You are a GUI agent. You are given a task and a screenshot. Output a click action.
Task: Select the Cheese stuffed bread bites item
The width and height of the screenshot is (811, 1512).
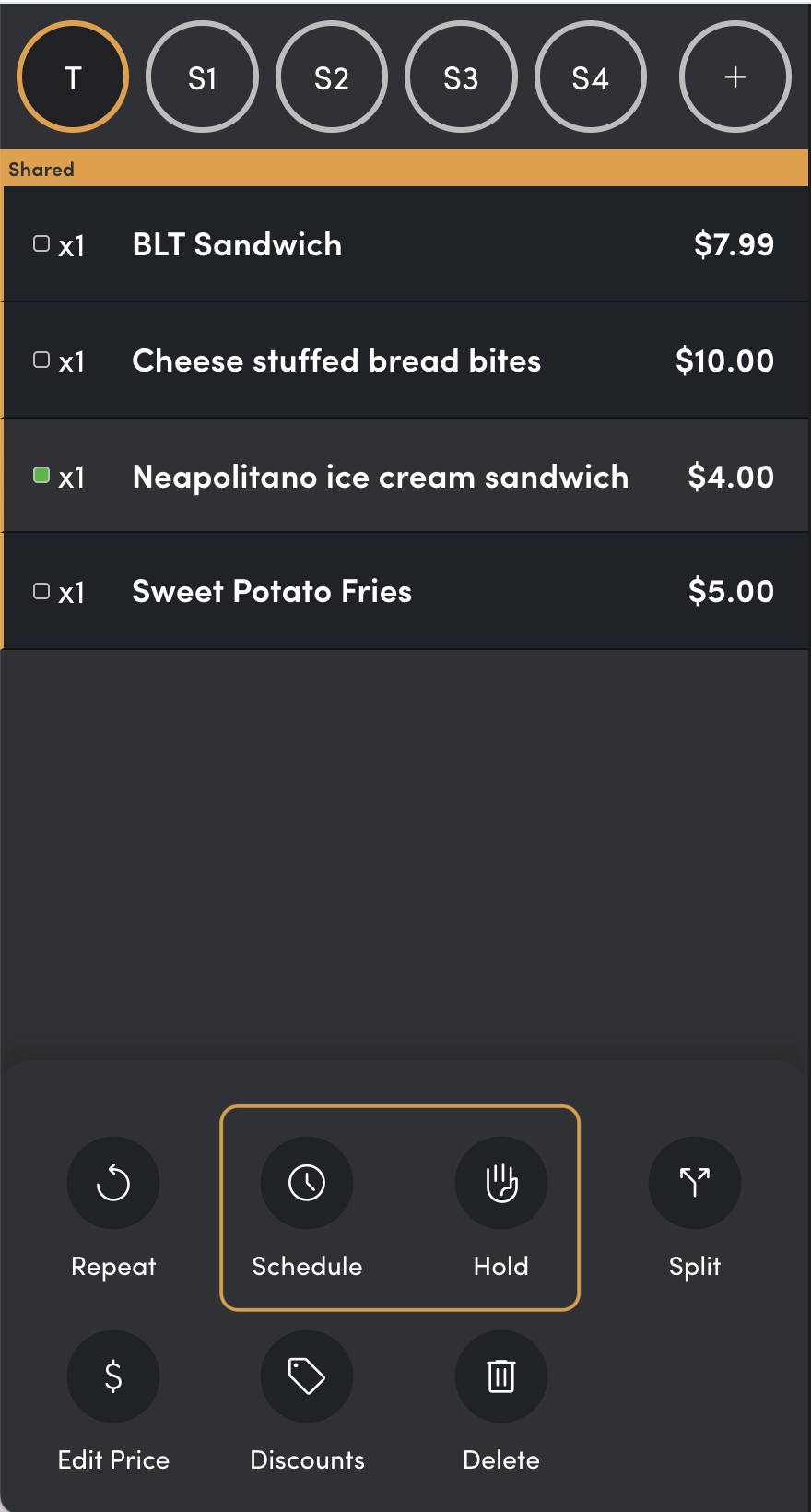(x=405, y=360)
